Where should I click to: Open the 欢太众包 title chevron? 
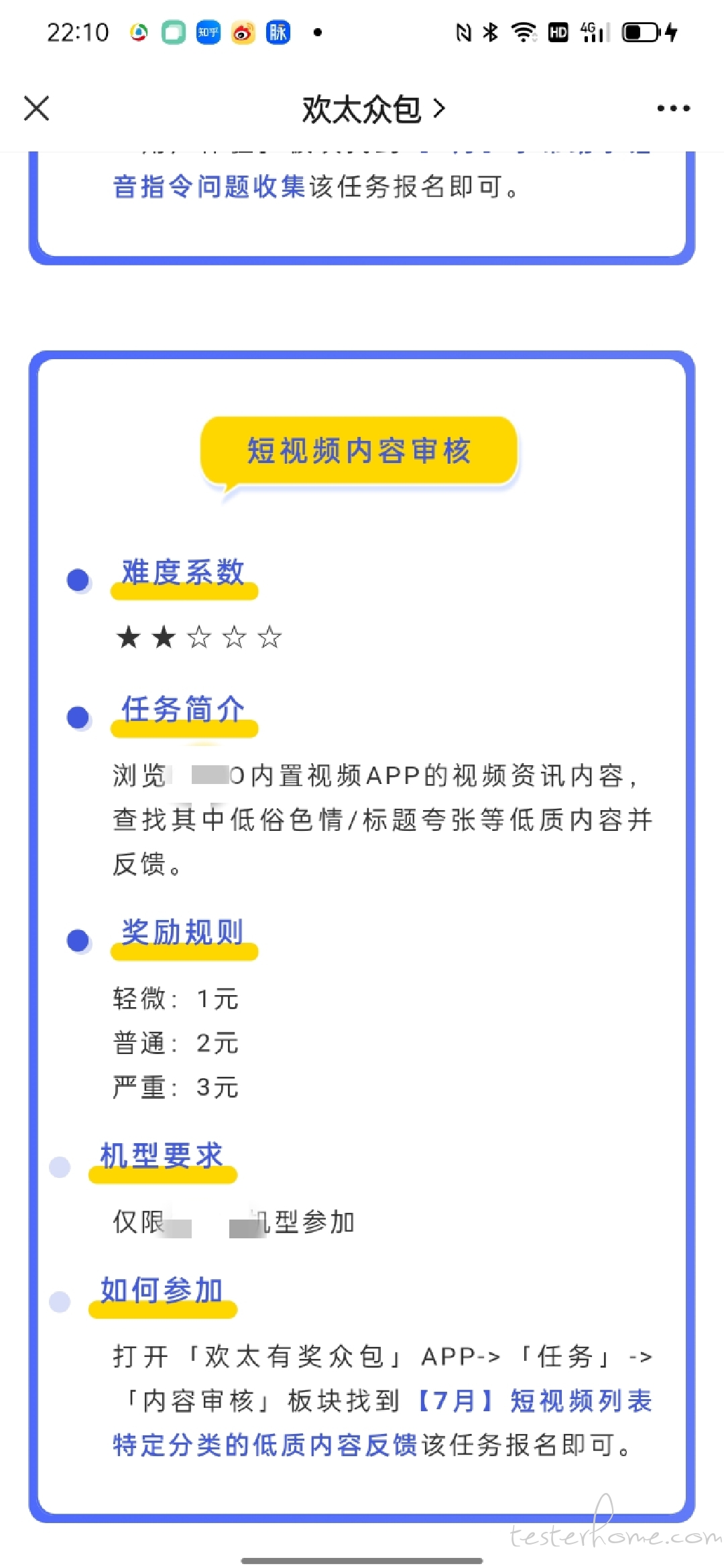439,109
